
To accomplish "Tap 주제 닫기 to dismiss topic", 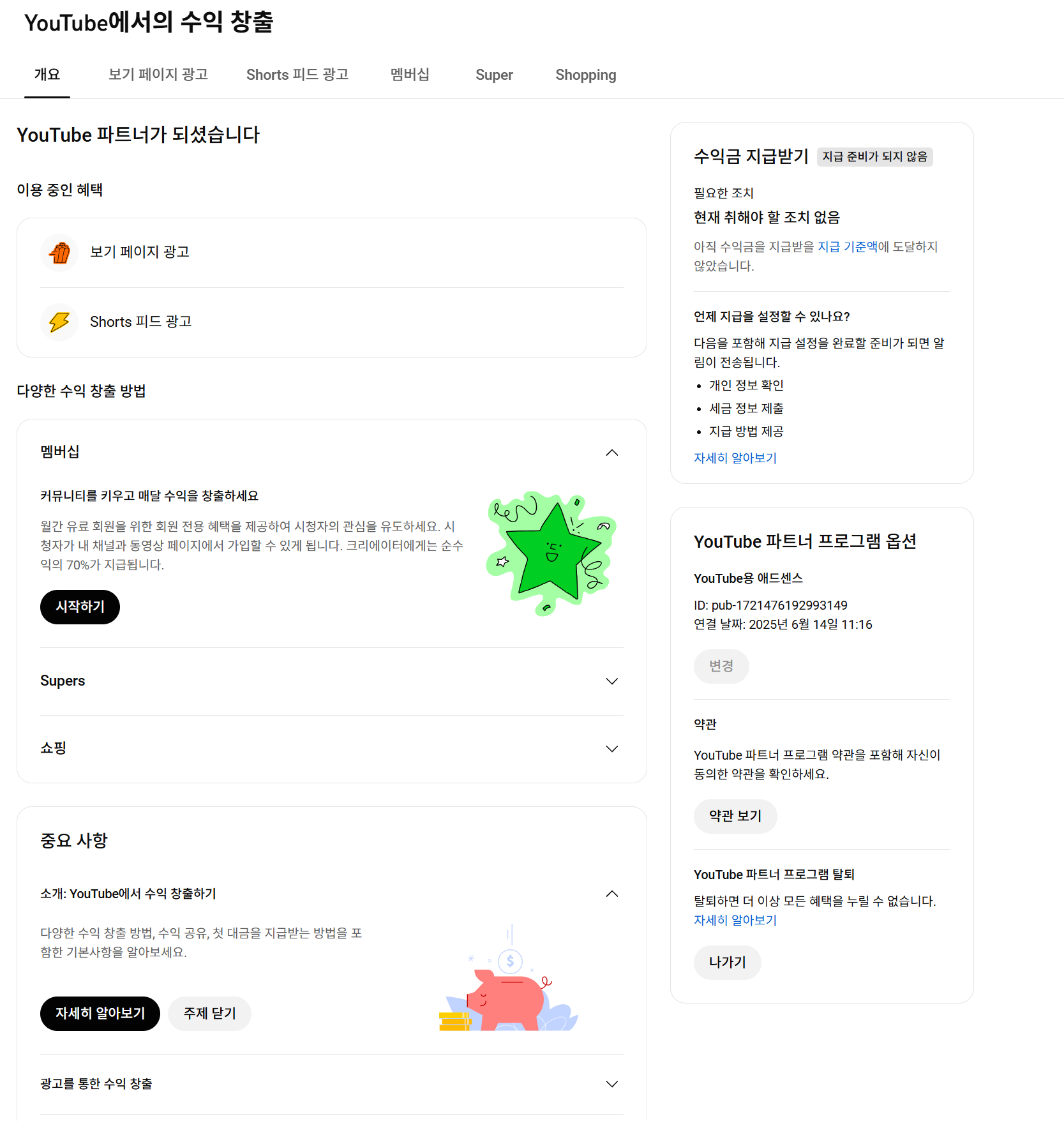I will tap(209, 1013).
